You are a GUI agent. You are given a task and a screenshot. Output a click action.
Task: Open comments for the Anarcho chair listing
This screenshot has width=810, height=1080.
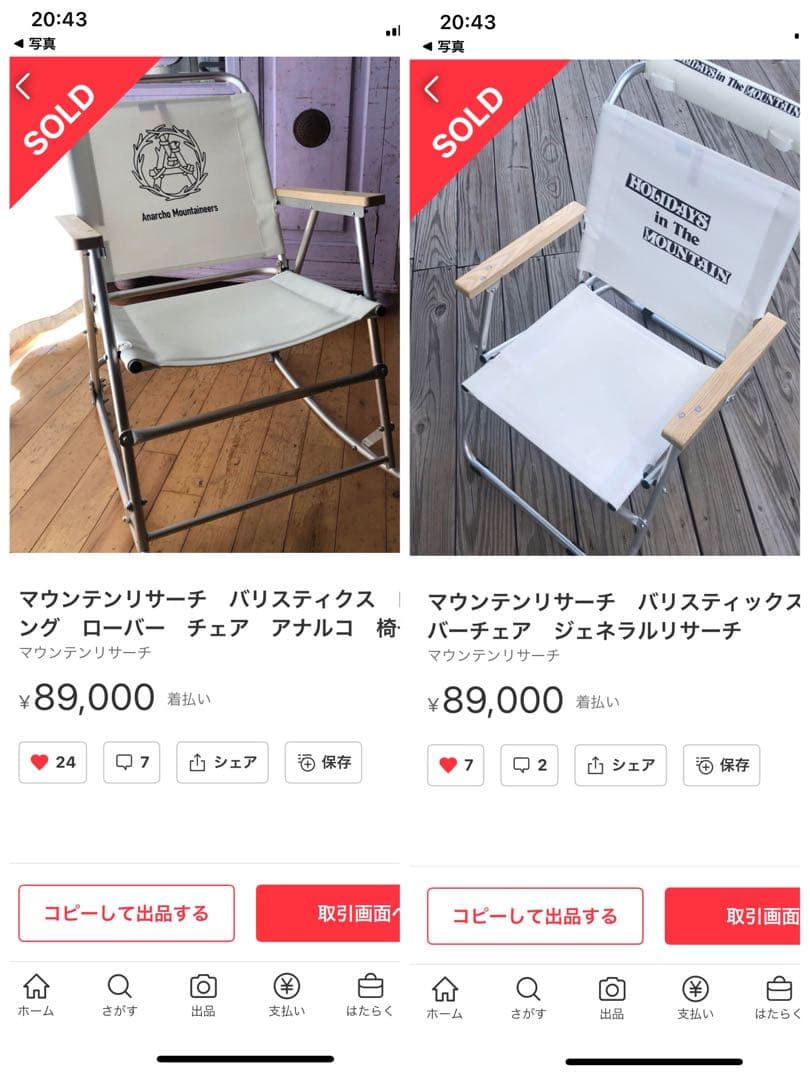tap(131, 763)
